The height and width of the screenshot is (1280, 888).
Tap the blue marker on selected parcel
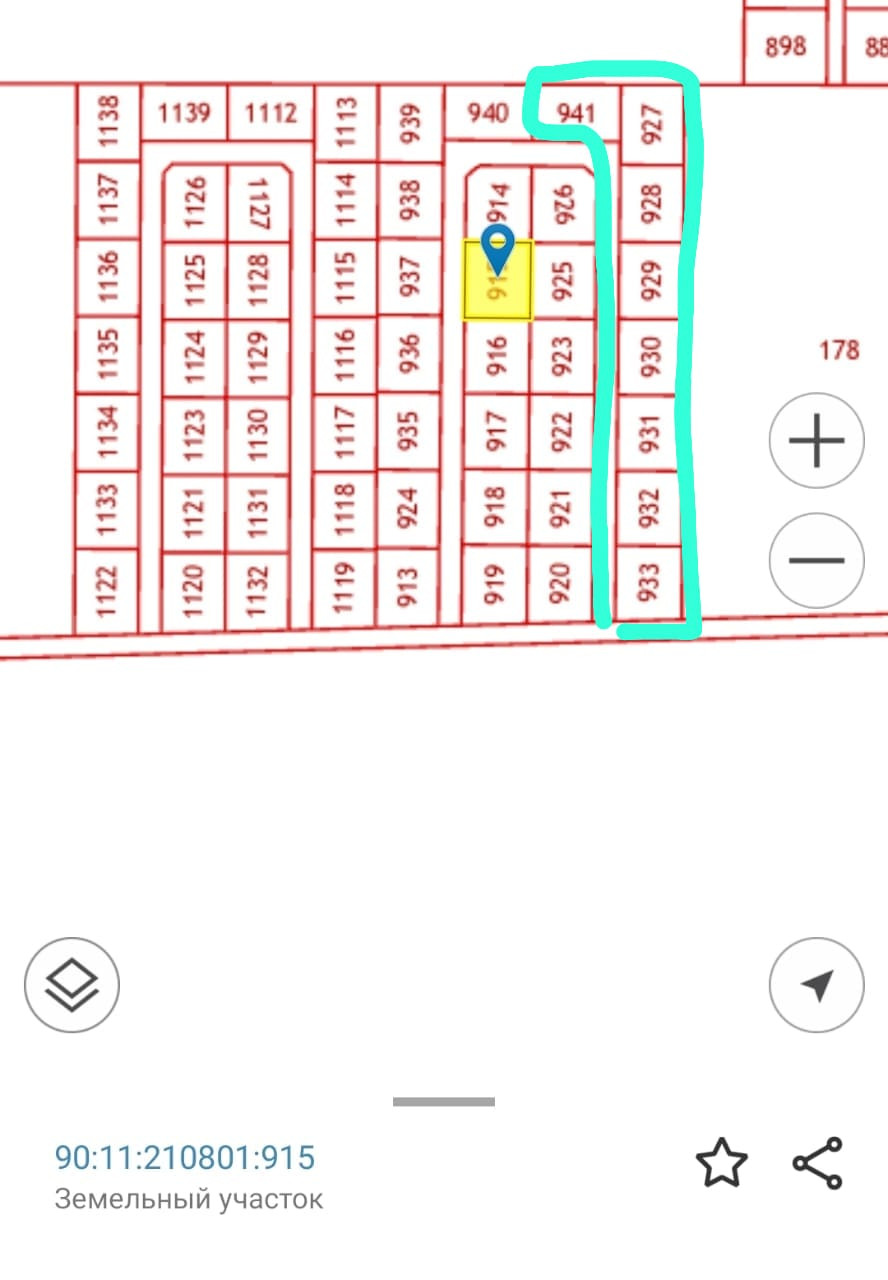click(498, 246)
